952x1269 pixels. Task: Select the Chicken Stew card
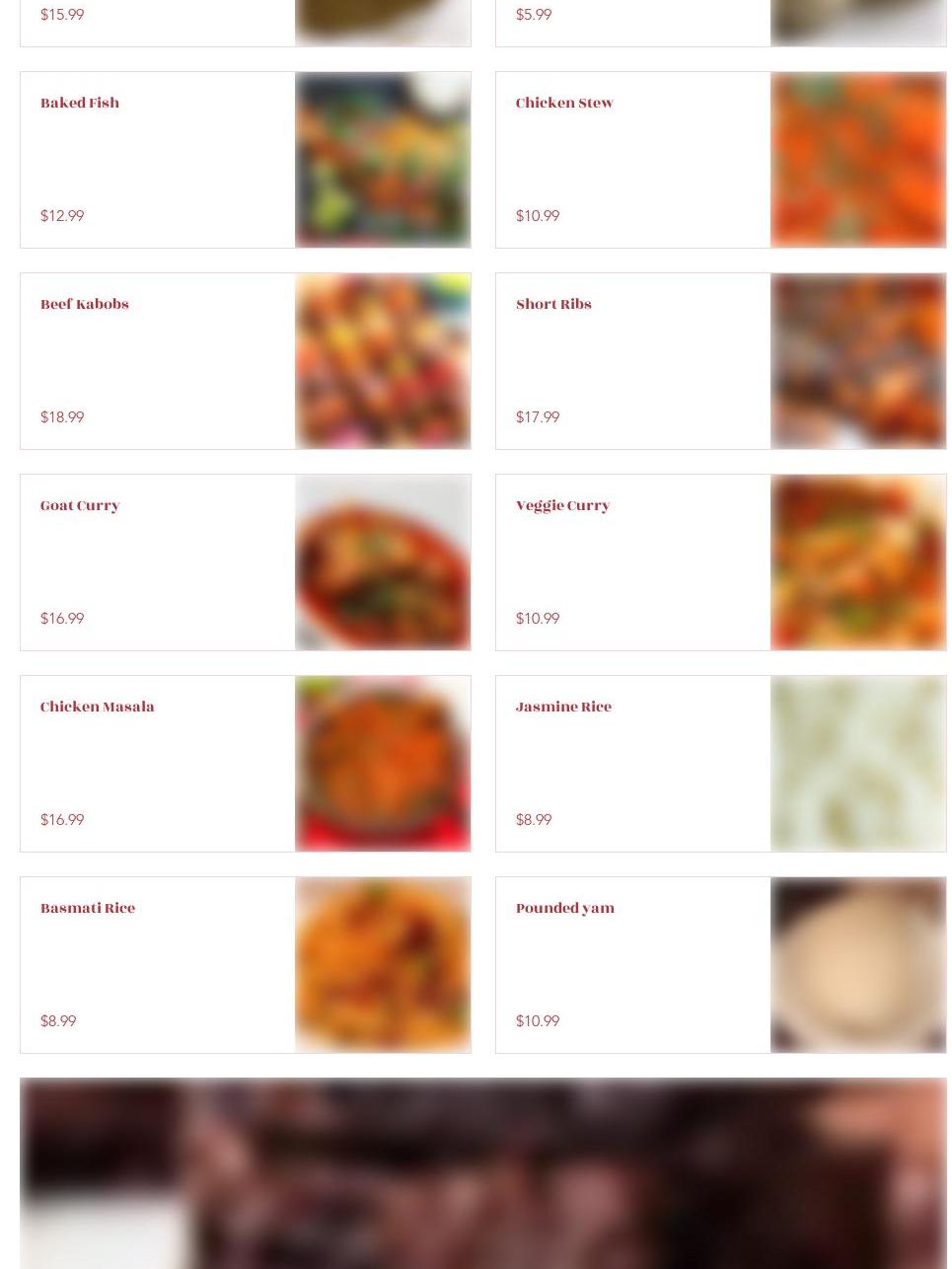click(x=564, y=104)
